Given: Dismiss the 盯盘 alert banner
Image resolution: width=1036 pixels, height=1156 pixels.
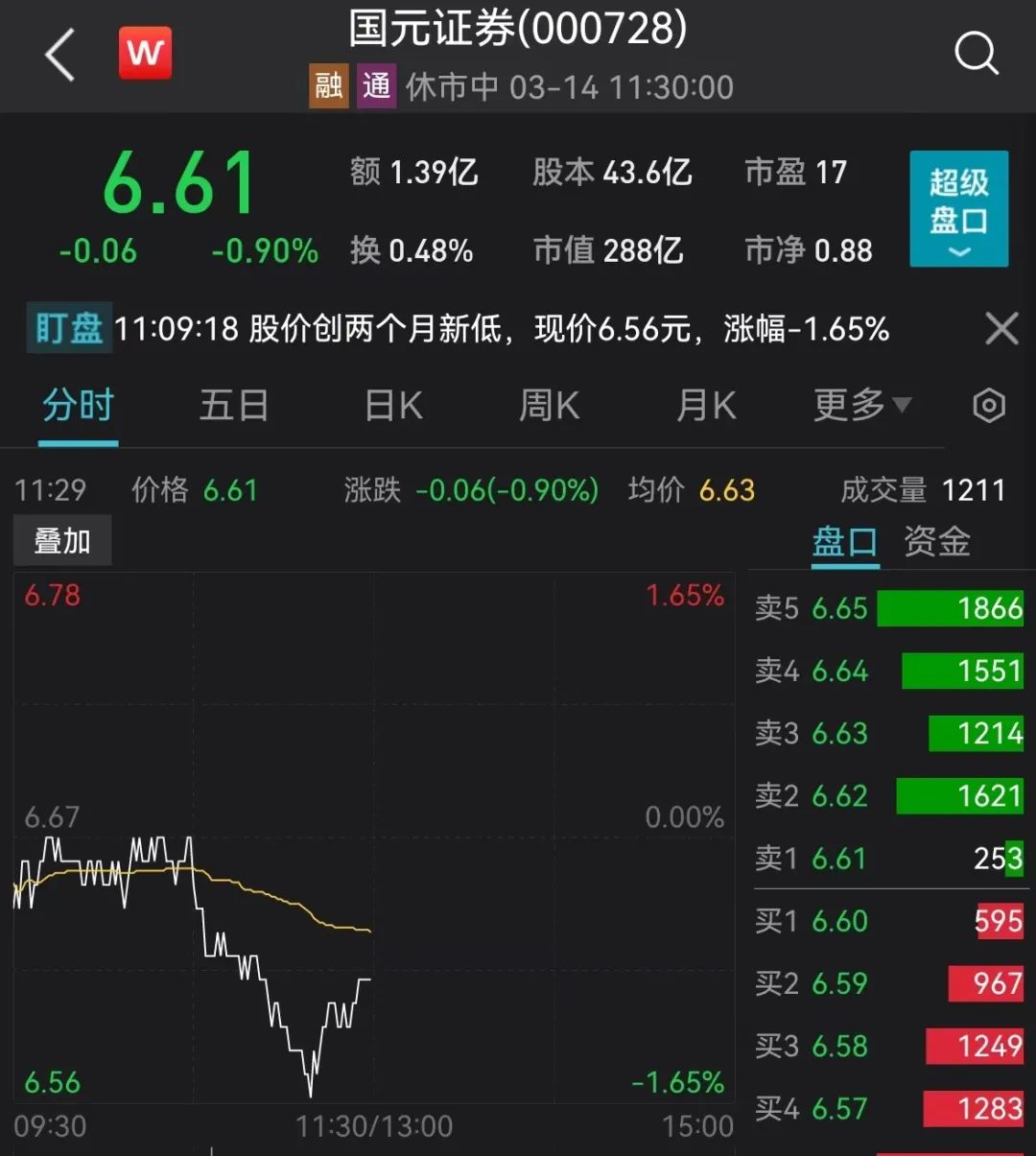Looking at the screenshot, I should 1001,329.
